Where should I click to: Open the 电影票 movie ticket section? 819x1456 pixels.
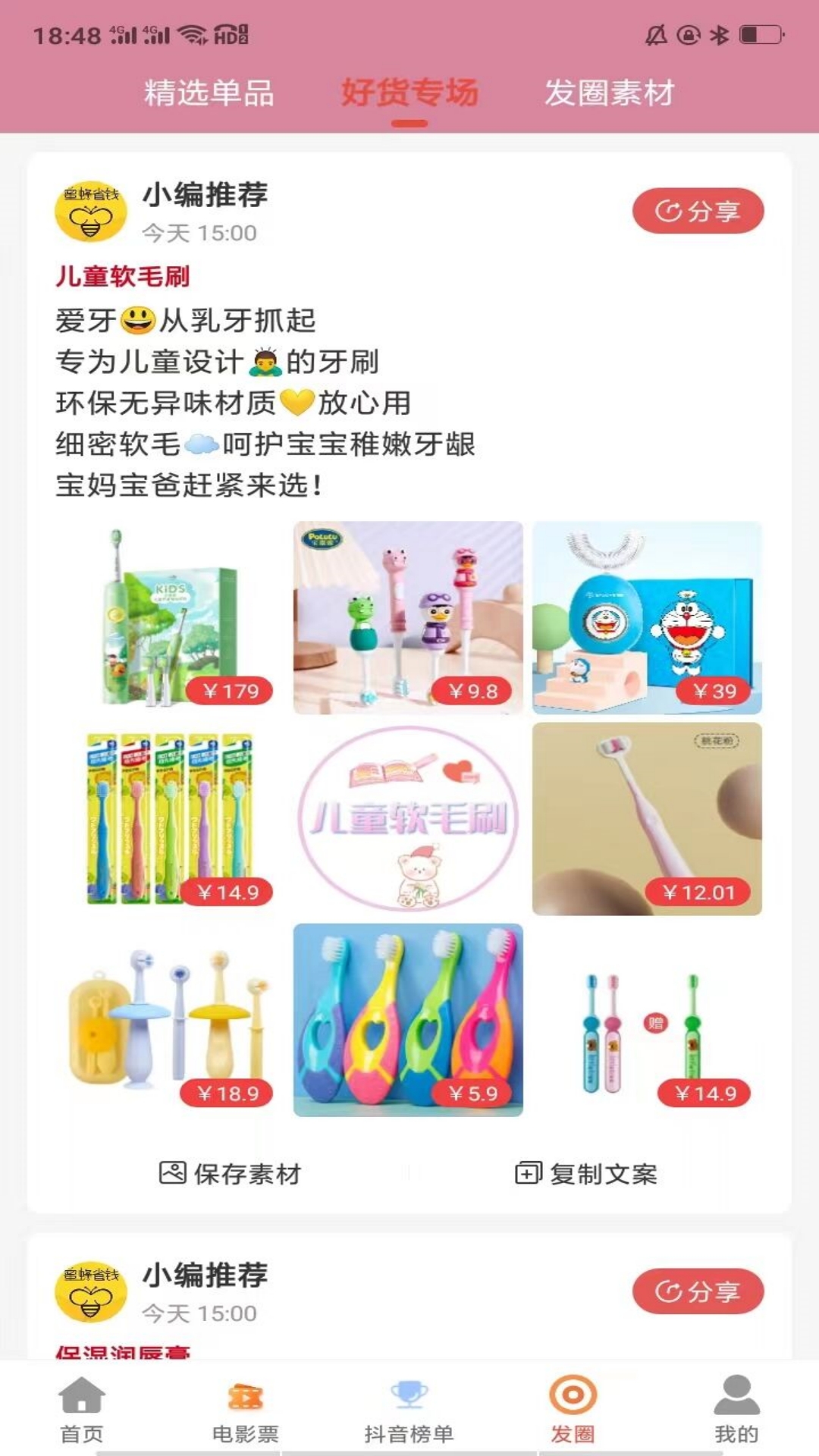pyautogui.click(x=244, y=1407)
